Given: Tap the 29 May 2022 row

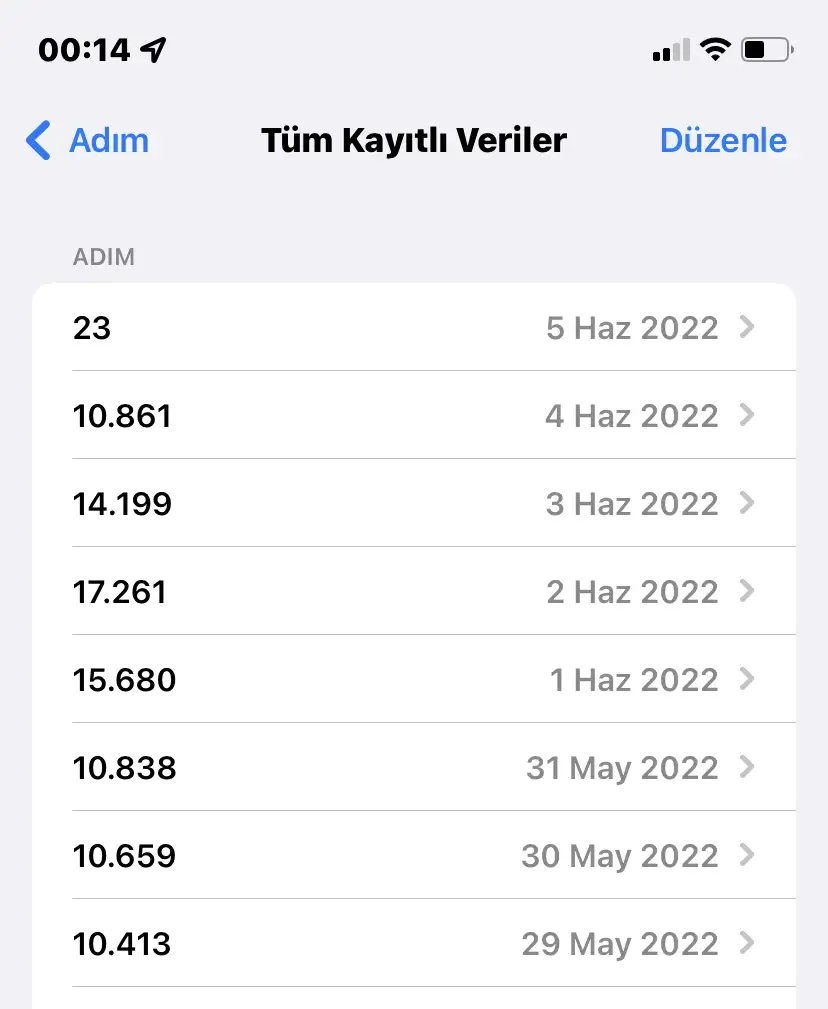Looking at the screenshot, I should click(x=414, y=944).
